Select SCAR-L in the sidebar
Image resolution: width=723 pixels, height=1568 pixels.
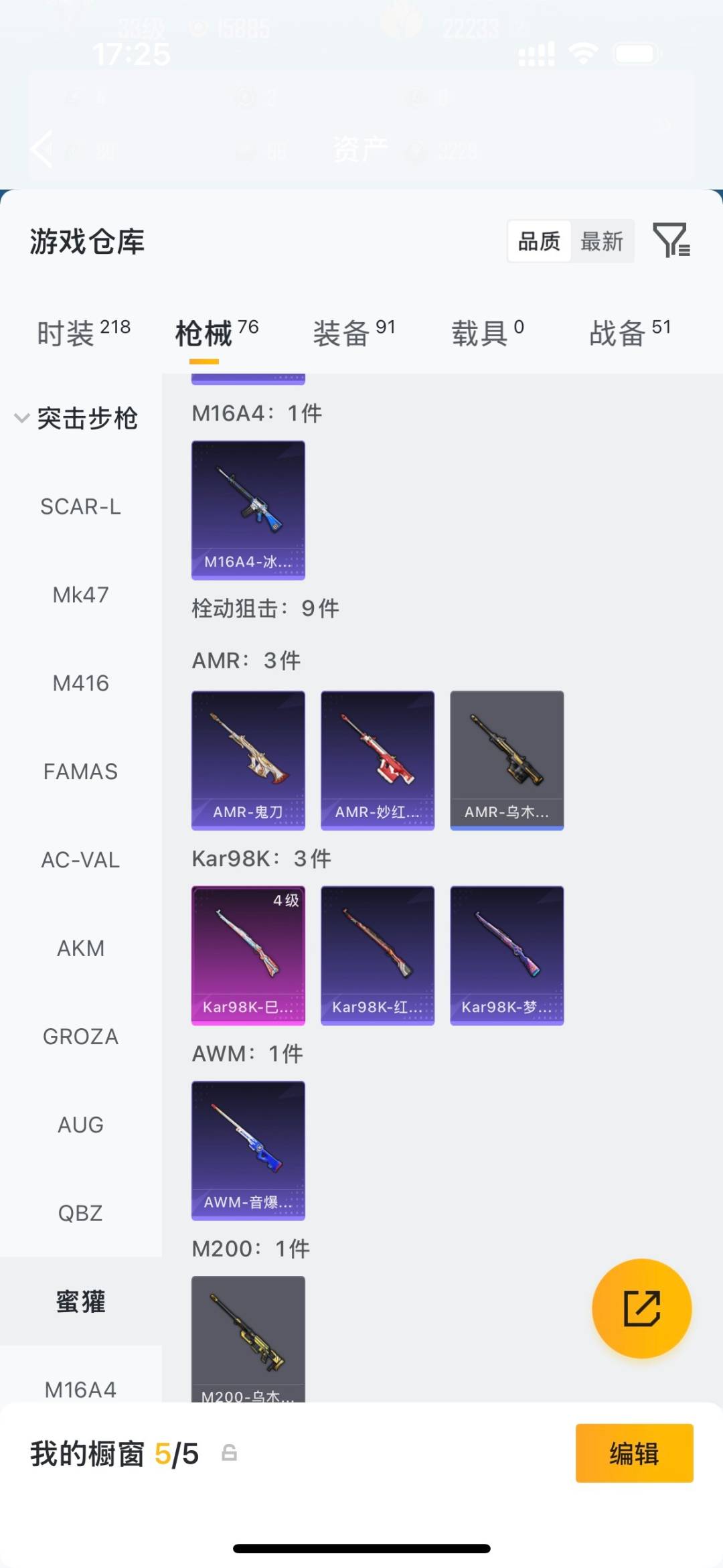coord(81,506)
